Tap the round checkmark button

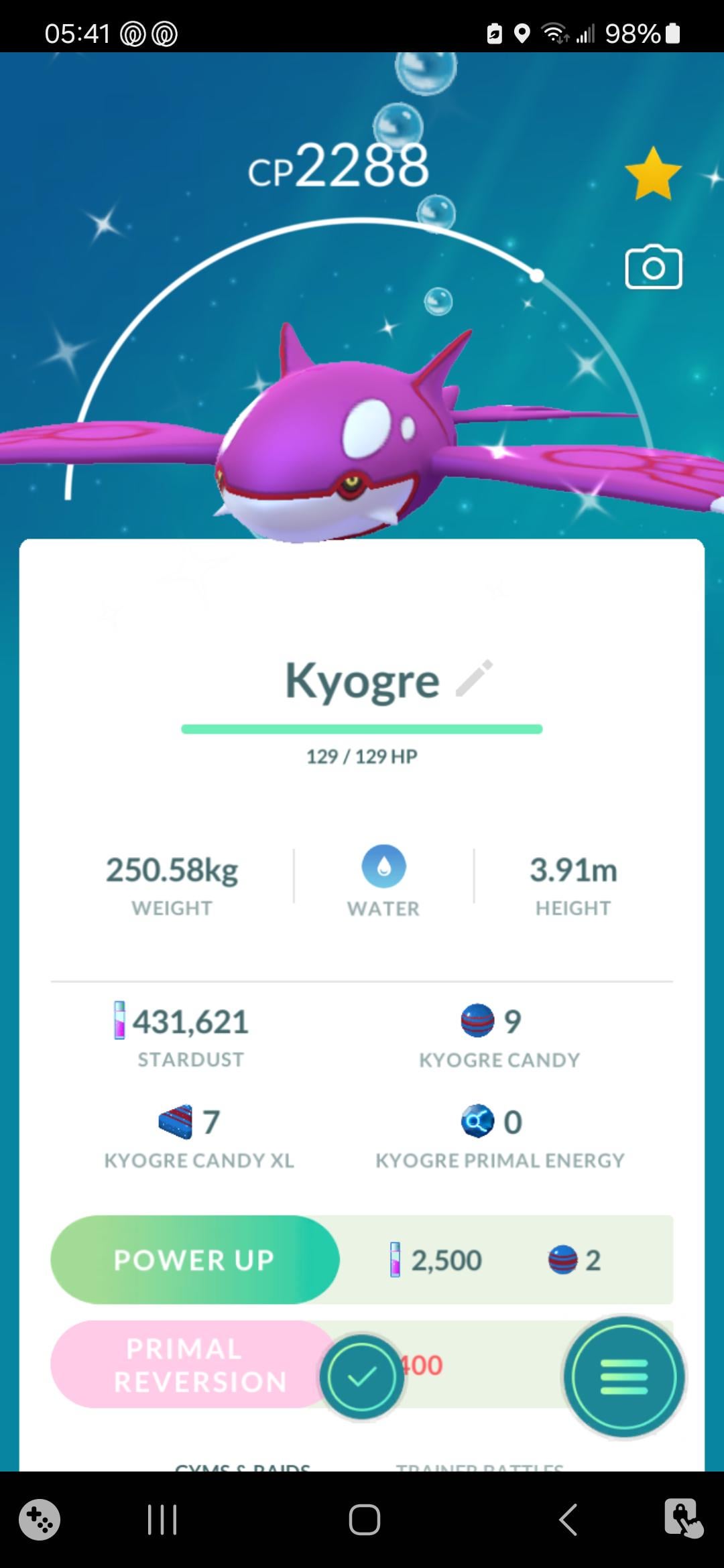click(362, 1376)
